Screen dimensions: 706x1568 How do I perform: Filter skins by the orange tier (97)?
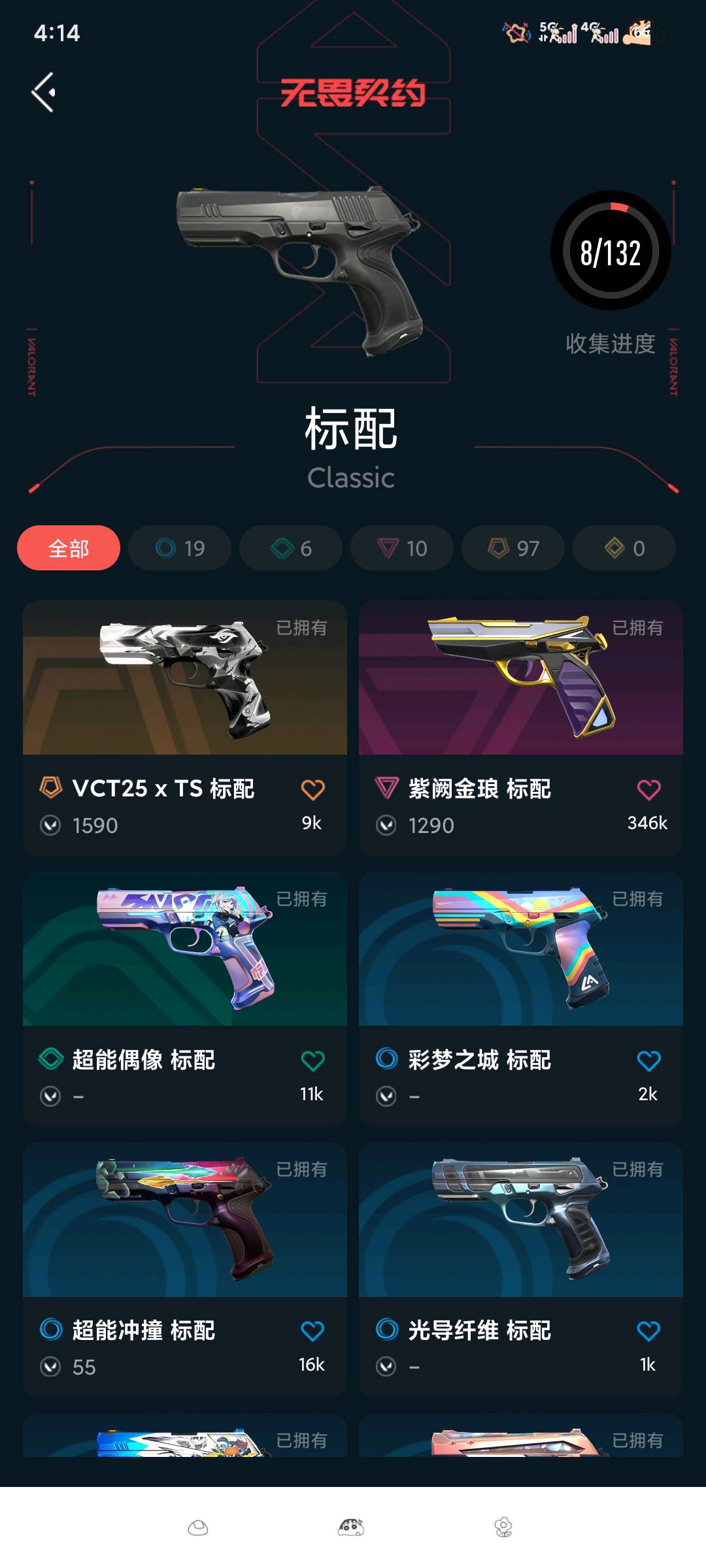[x=513, y=548]
